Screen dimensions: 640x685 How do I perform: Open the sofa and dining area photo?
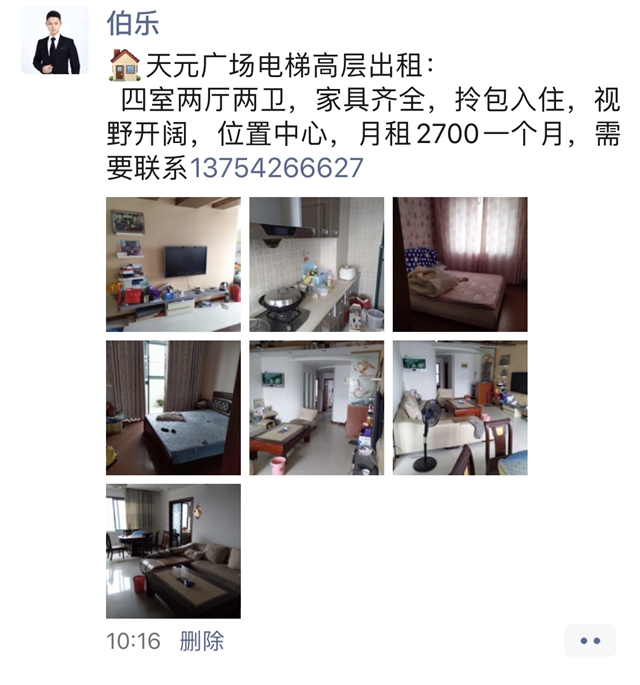pos(173,551)
